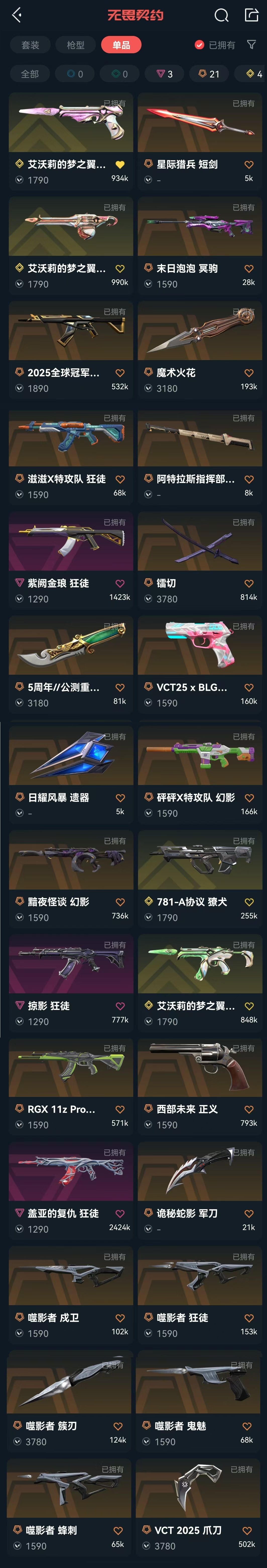
Task: Switch to the 套装 tab
Action: pyautogui.click(x=30, y=45)
